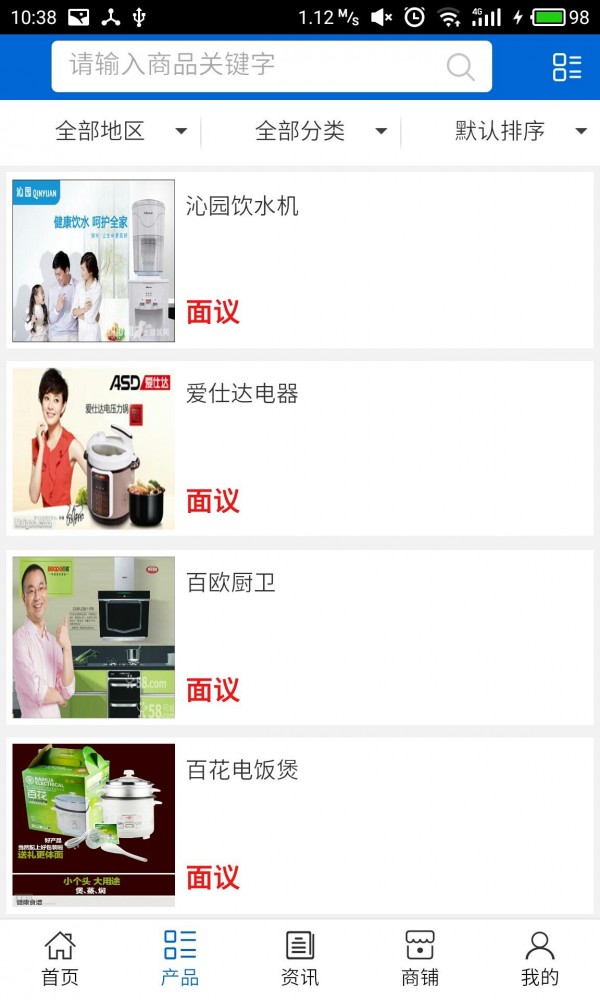This screenshot has width=600, height=1000.
Task: Expand the 全部分类 category dropdown
Action: pos(320,131)
